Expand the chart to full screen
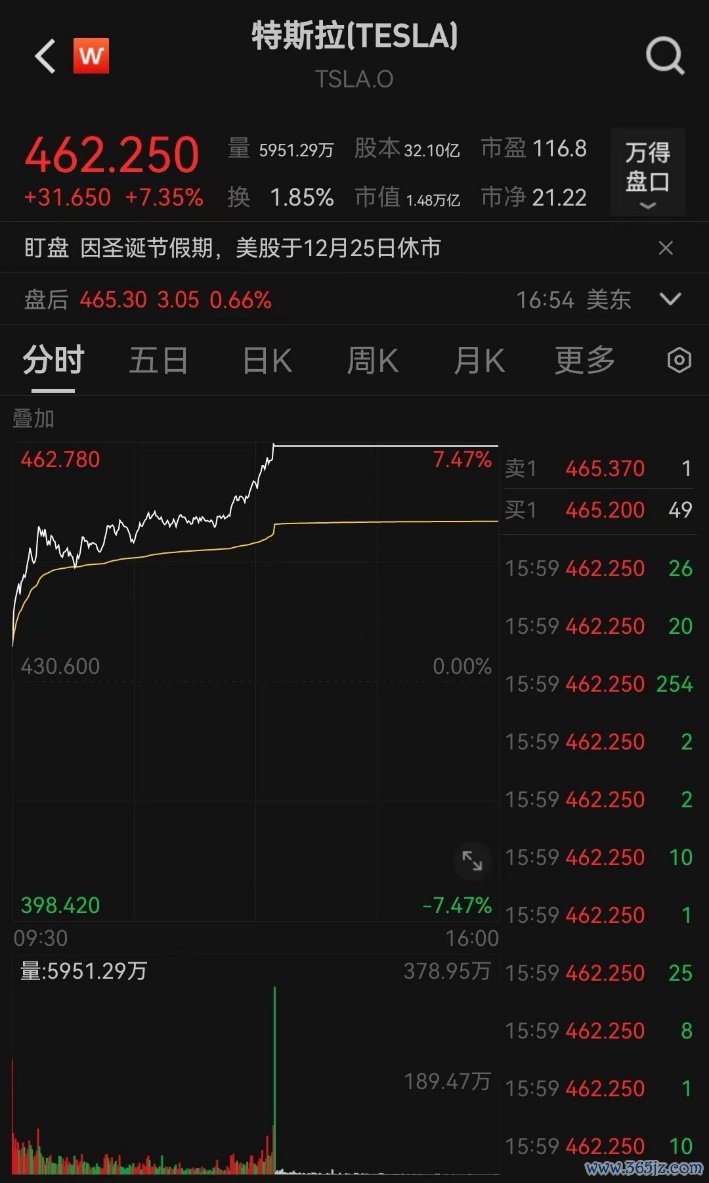The width and height of the screenshot is (709, 1183). [472, 860]
